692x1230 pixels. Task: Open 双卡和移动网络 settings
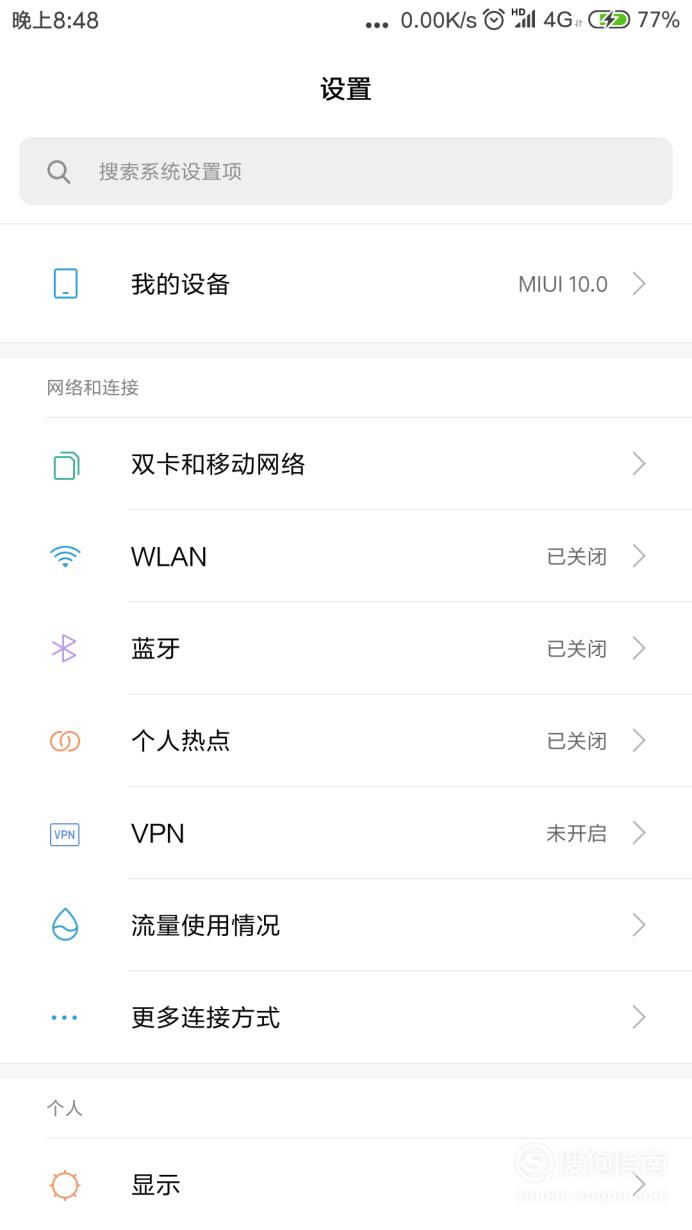(x=346, y=464)
